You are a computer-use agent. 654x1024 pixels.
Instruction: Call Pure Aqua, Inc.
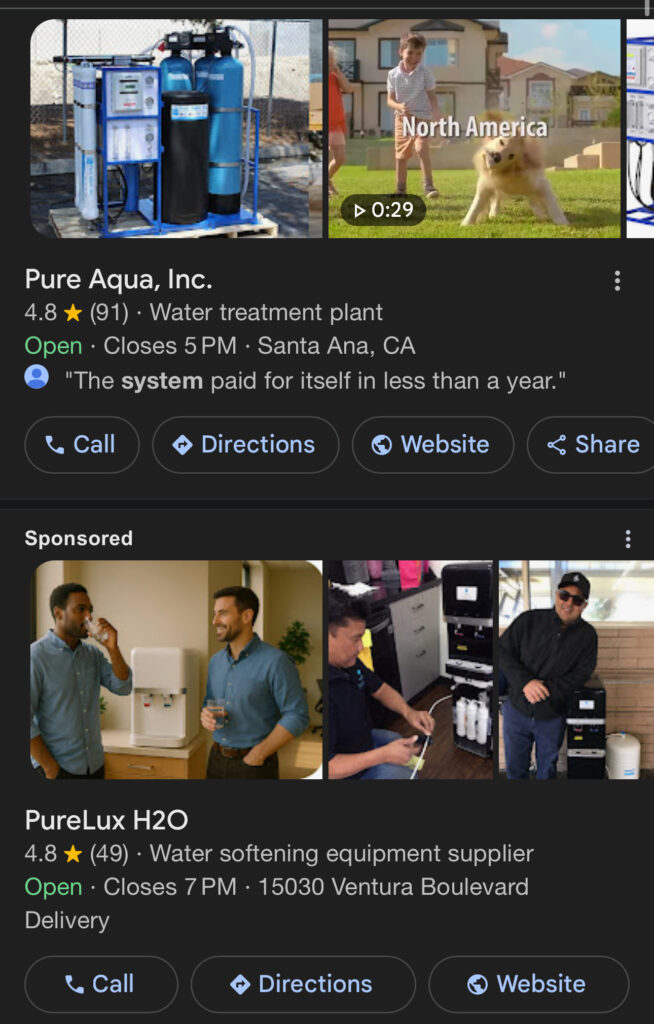point(81,445)
